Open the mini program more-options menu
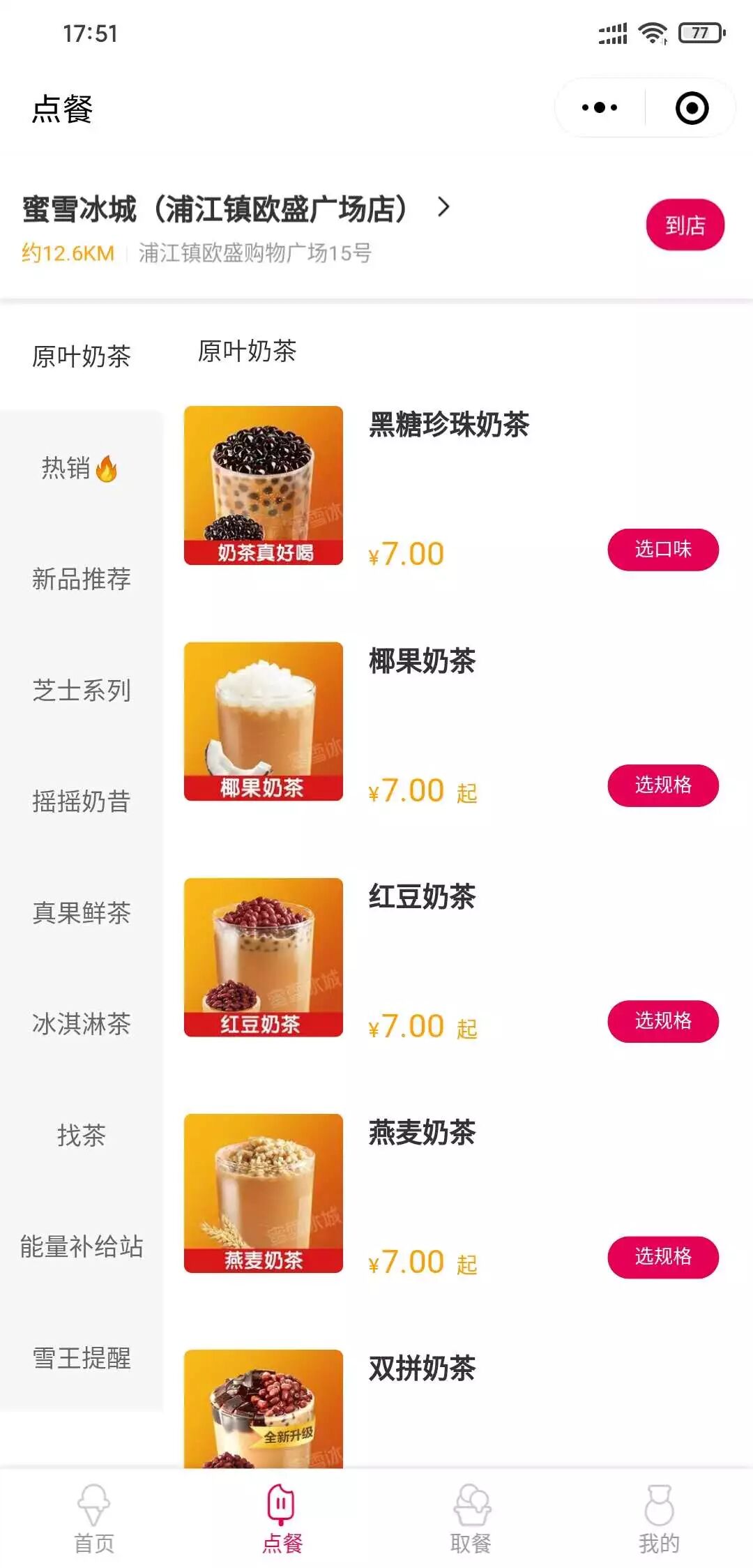The width and height of the screenshot is (753, 1568). 600,108
